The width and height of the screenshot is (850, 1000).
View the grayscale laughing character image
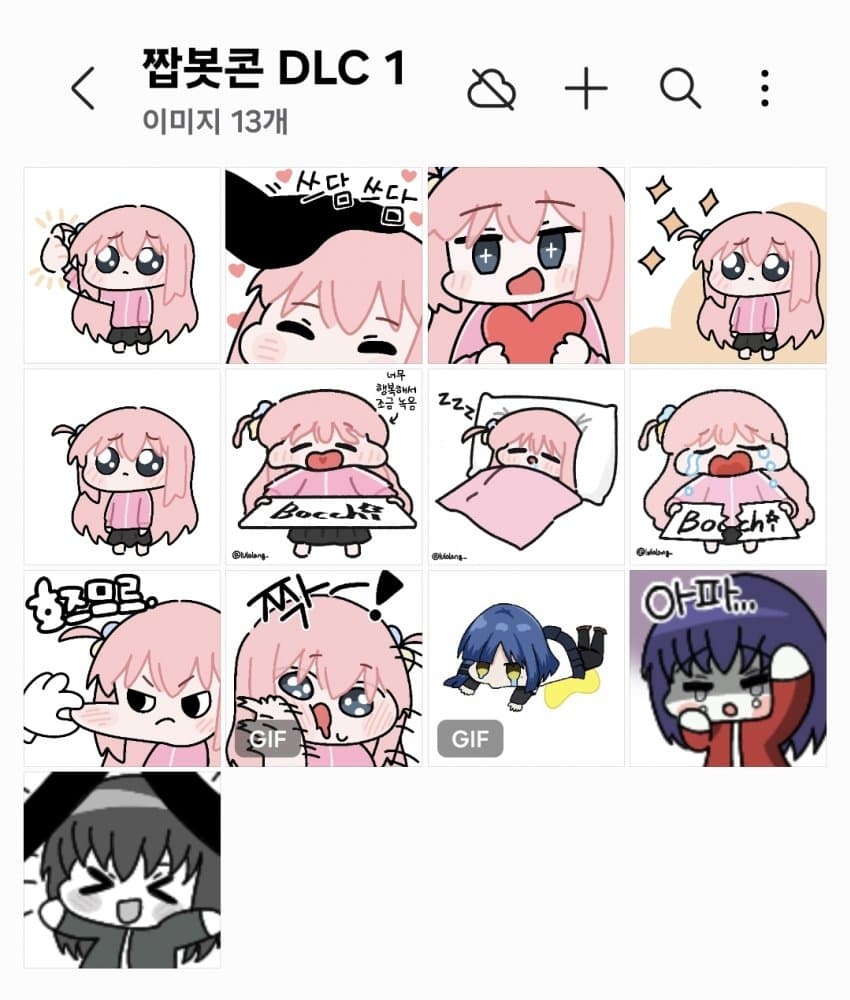coord(122,870)
